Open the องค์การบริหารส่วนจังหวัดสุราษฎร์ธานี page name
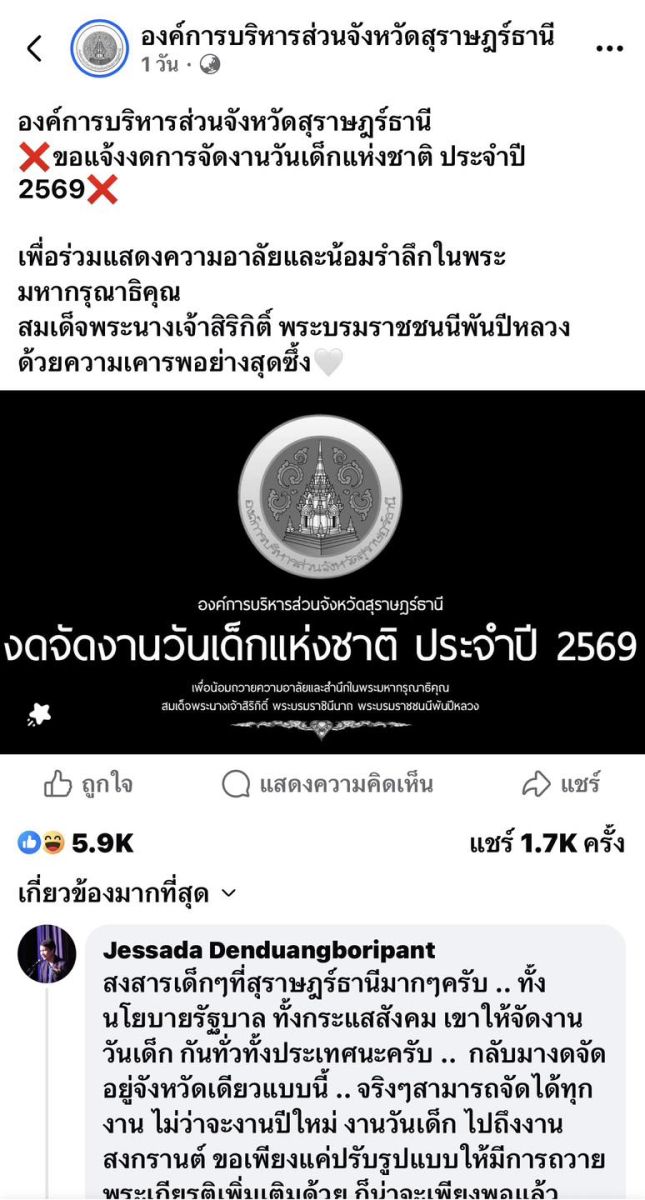Image resolution: width=645 pixels, height=1200 pixels. [347, 38]
